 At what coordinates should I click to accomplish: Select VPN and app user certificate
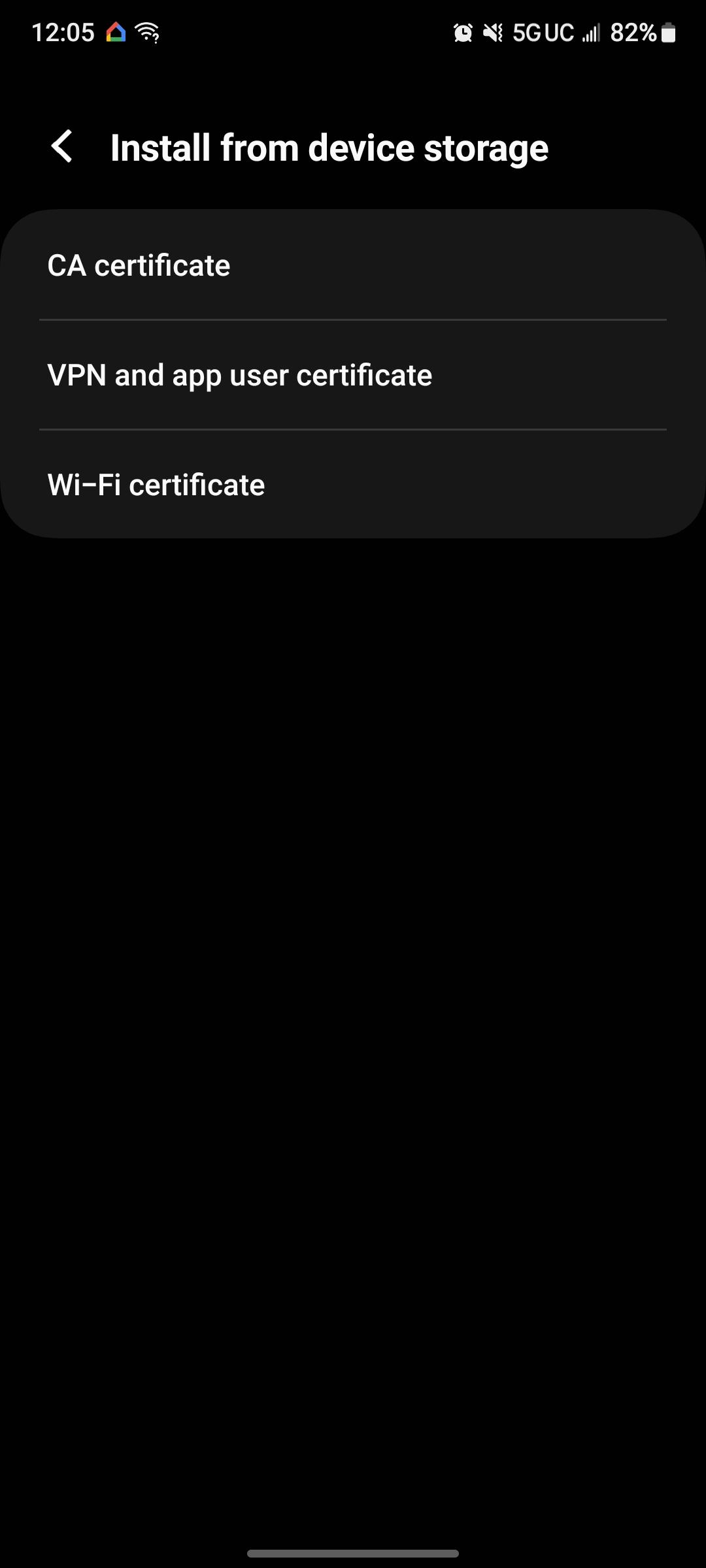pyautogui.click(x=353, y=375)
